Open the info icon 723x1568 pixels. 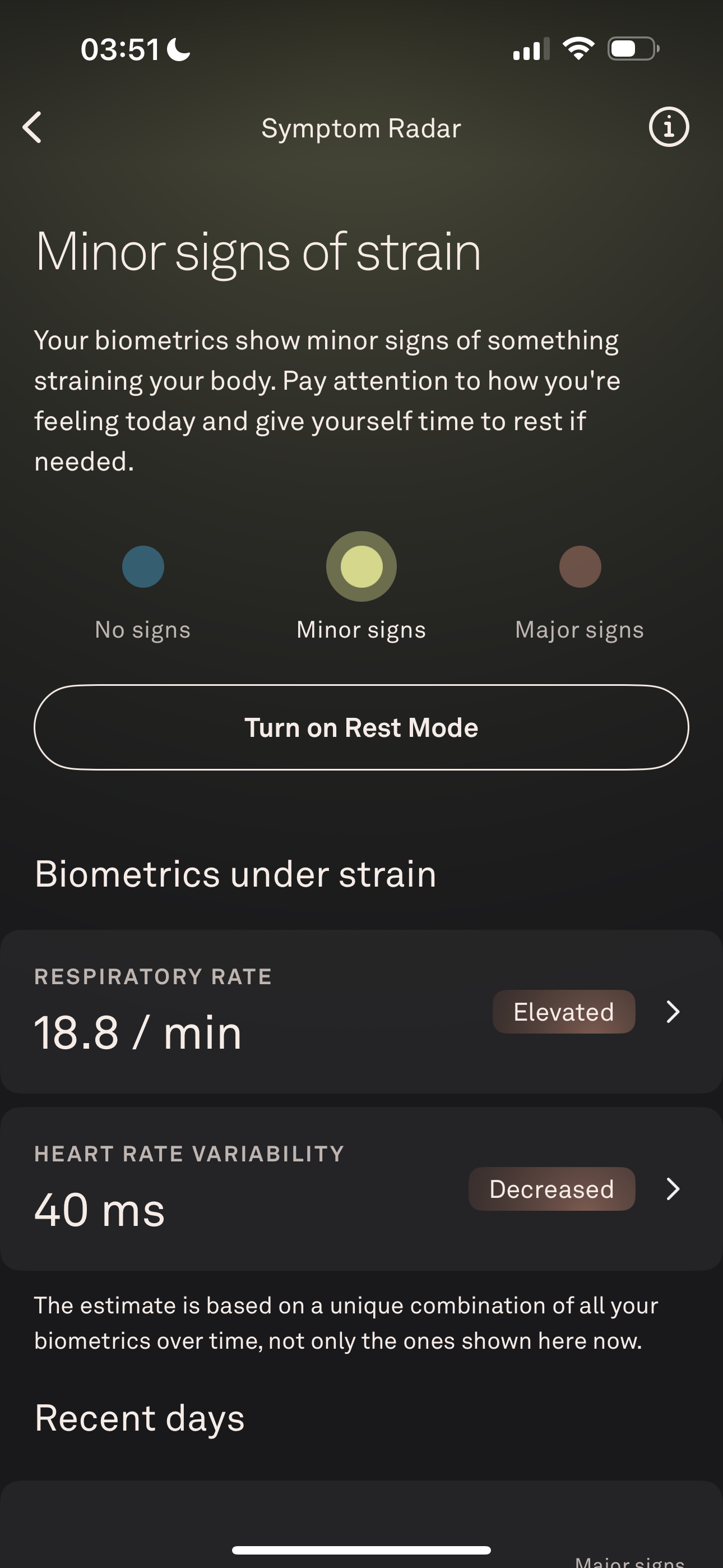pos(668,127)
